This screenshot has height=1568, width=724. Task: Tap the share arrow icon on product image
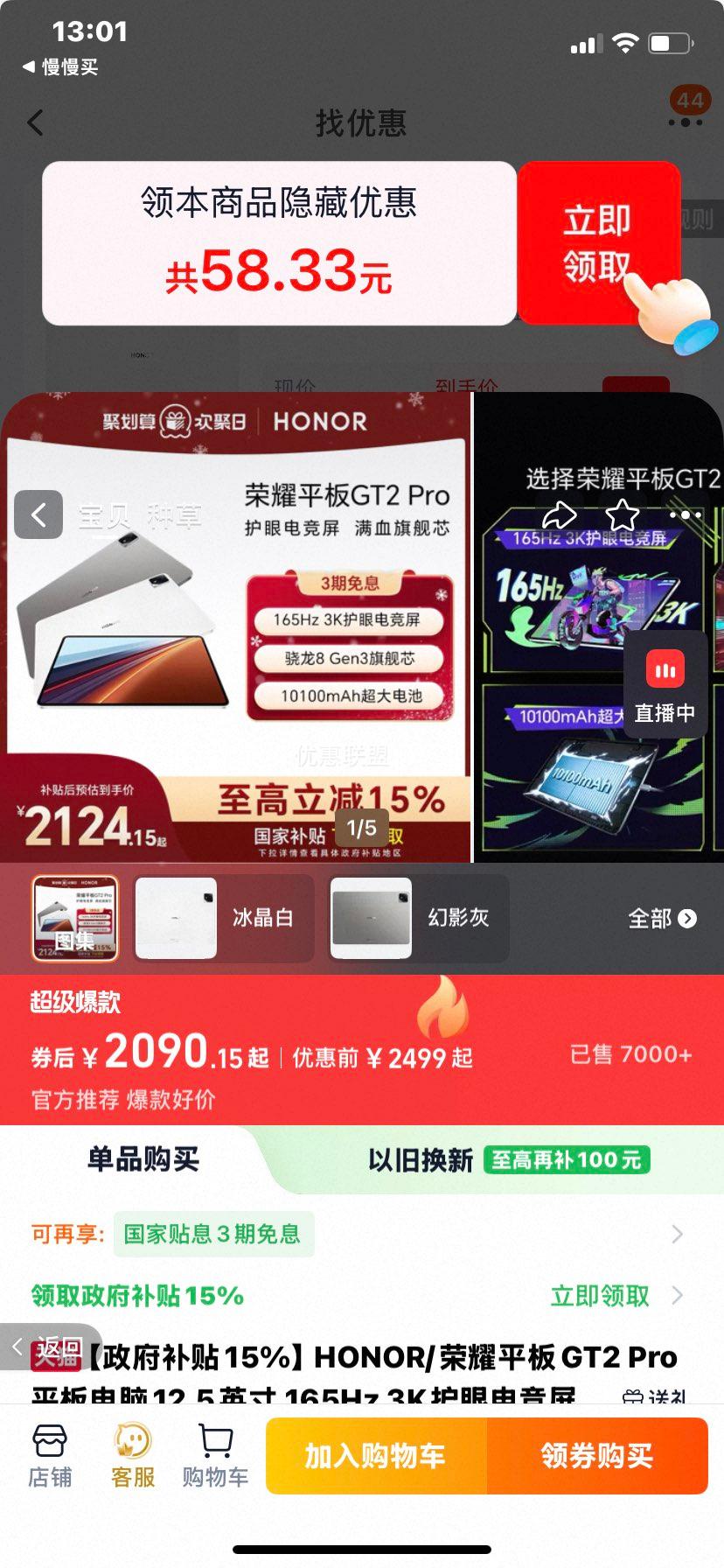(x=559, y=515)
